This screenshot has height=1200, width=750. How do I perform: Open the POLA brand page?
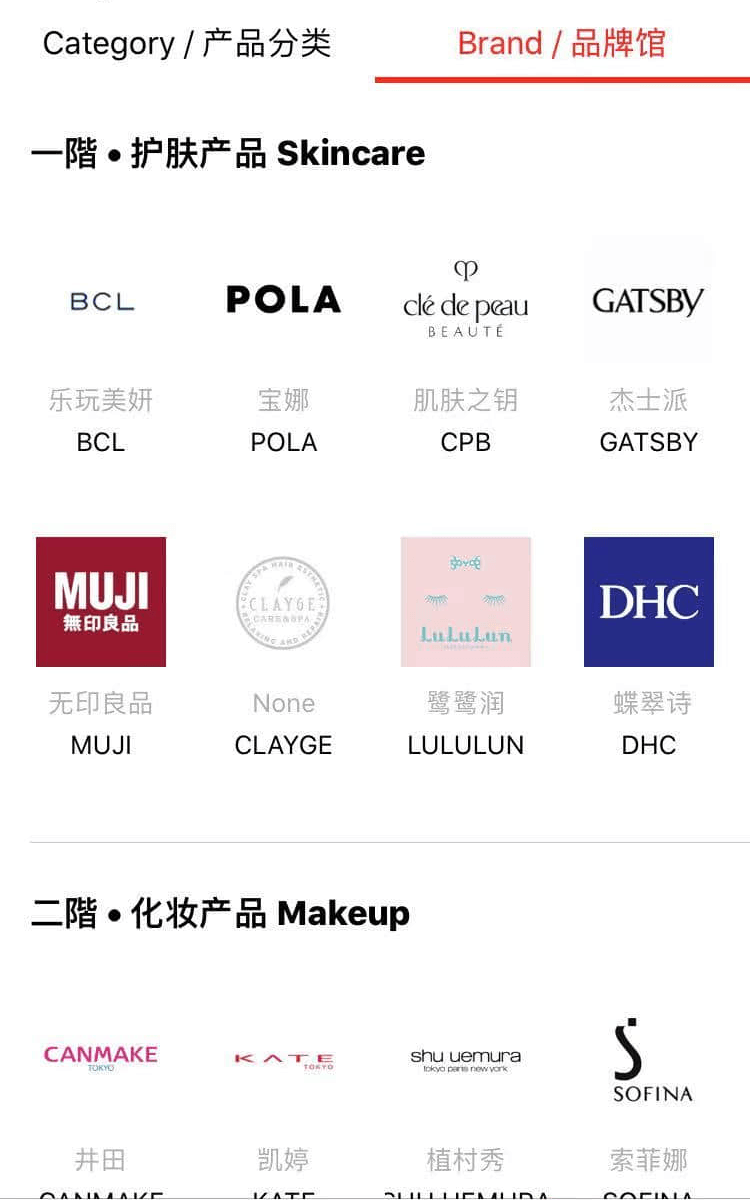pos(284,347)
